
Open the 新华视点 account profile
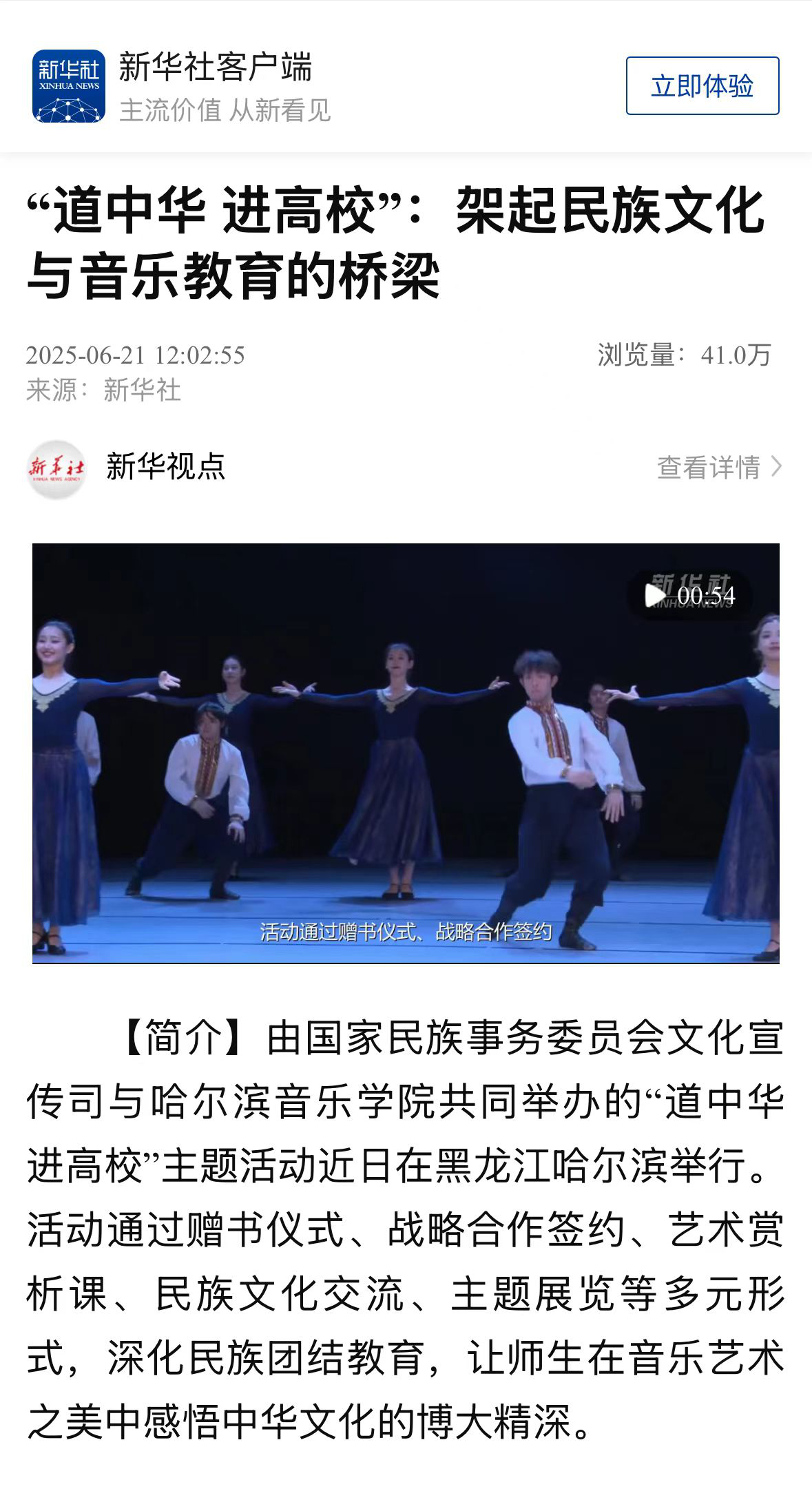[x=165, y=467]
